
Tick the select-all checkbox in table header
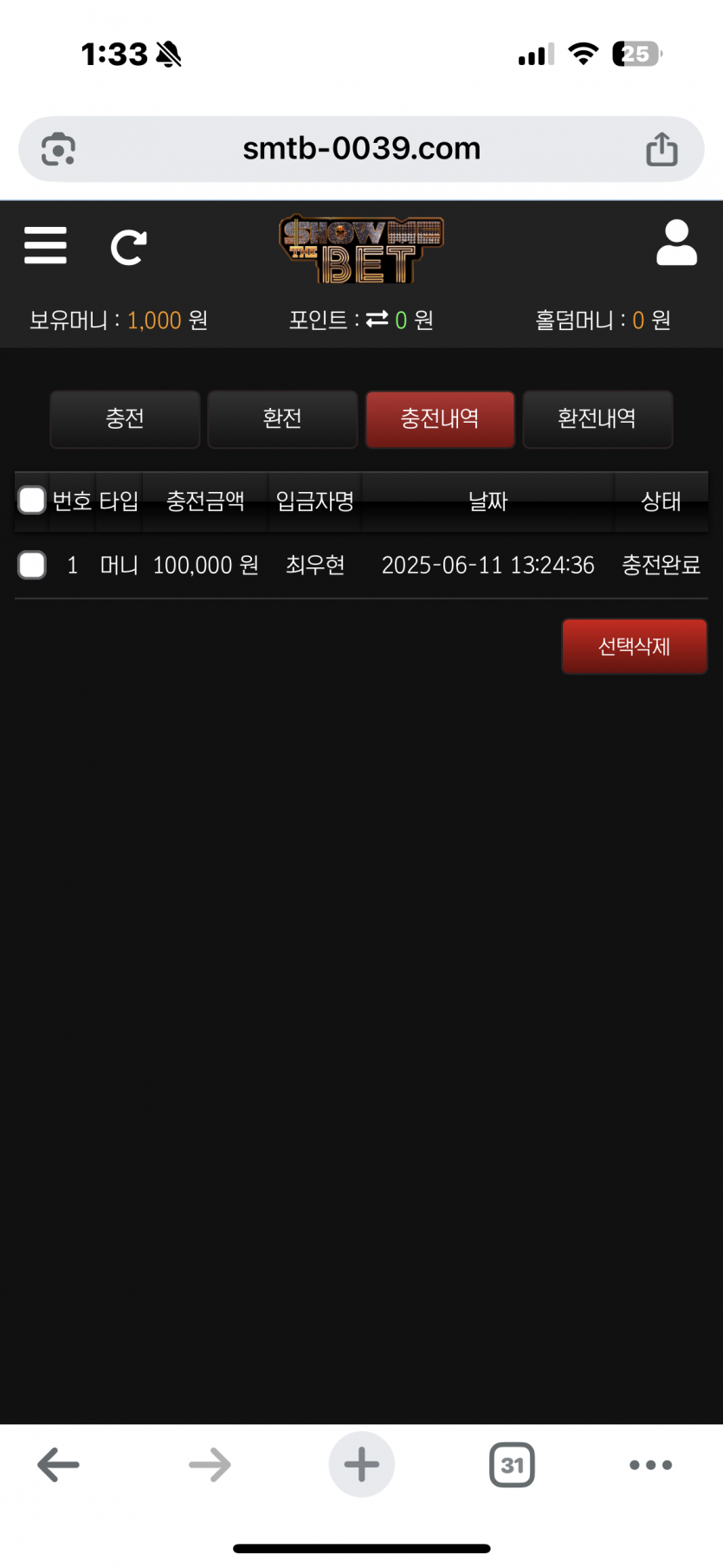point(32,500)
